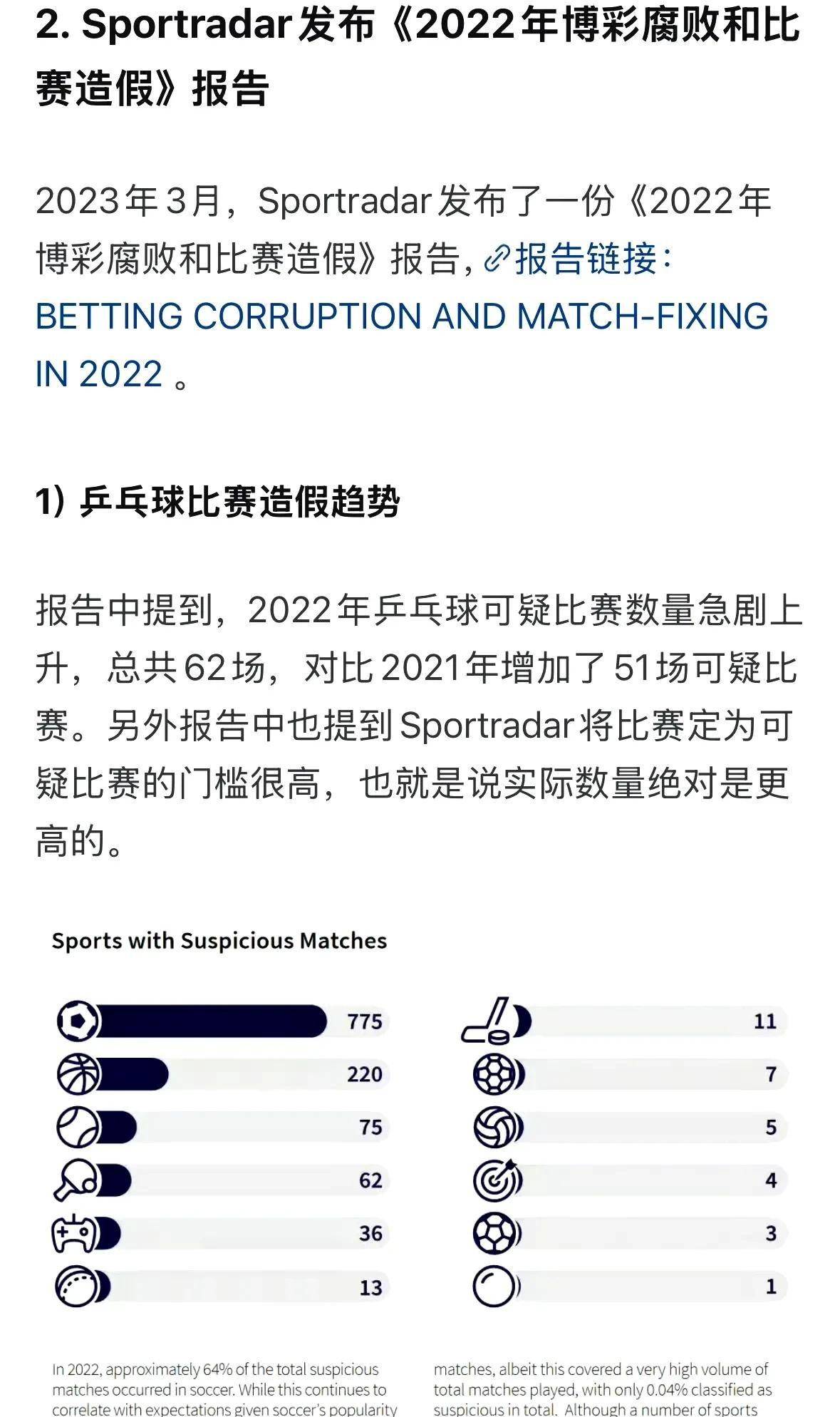Screen dimensions: 840x1417
Task: Open the BETTING CORRUPTION AND MATCH-FIXING report link
Action: click(x=401, y=316)
